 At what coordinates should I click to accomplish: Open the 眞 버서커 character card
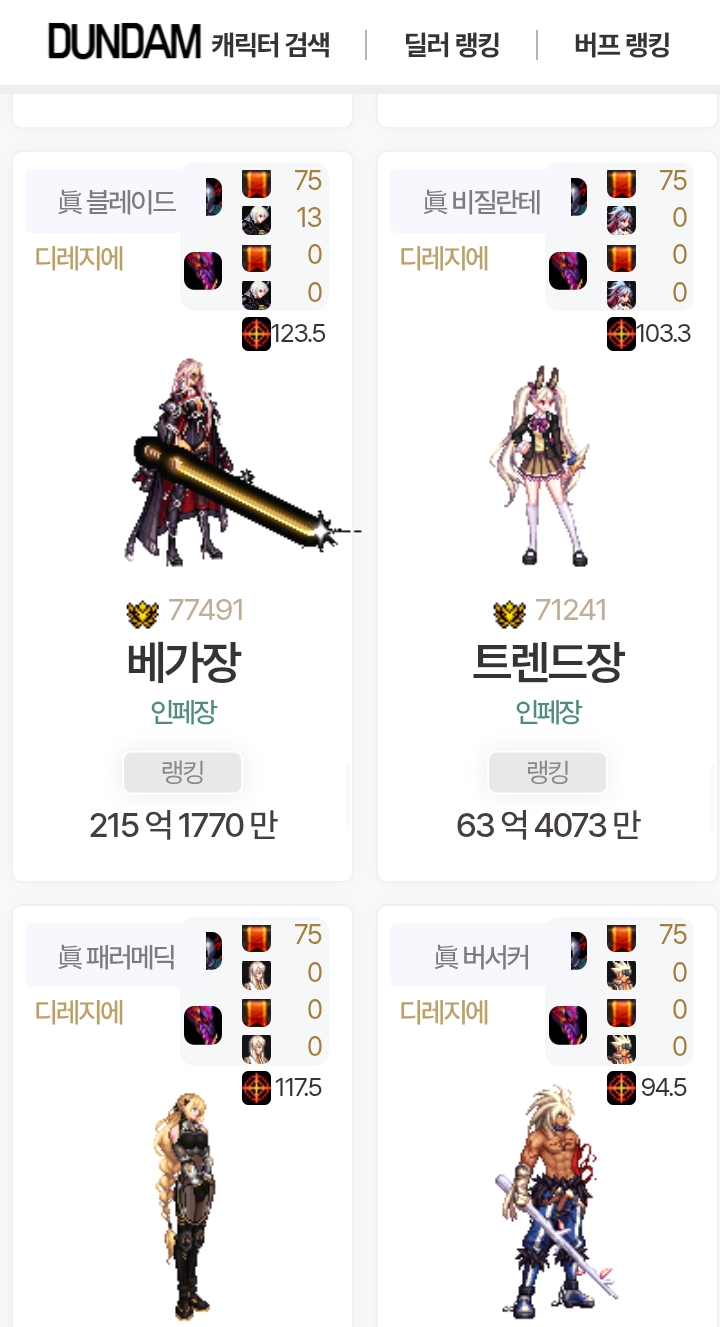pyautogui.click(x=548, y=1200)
